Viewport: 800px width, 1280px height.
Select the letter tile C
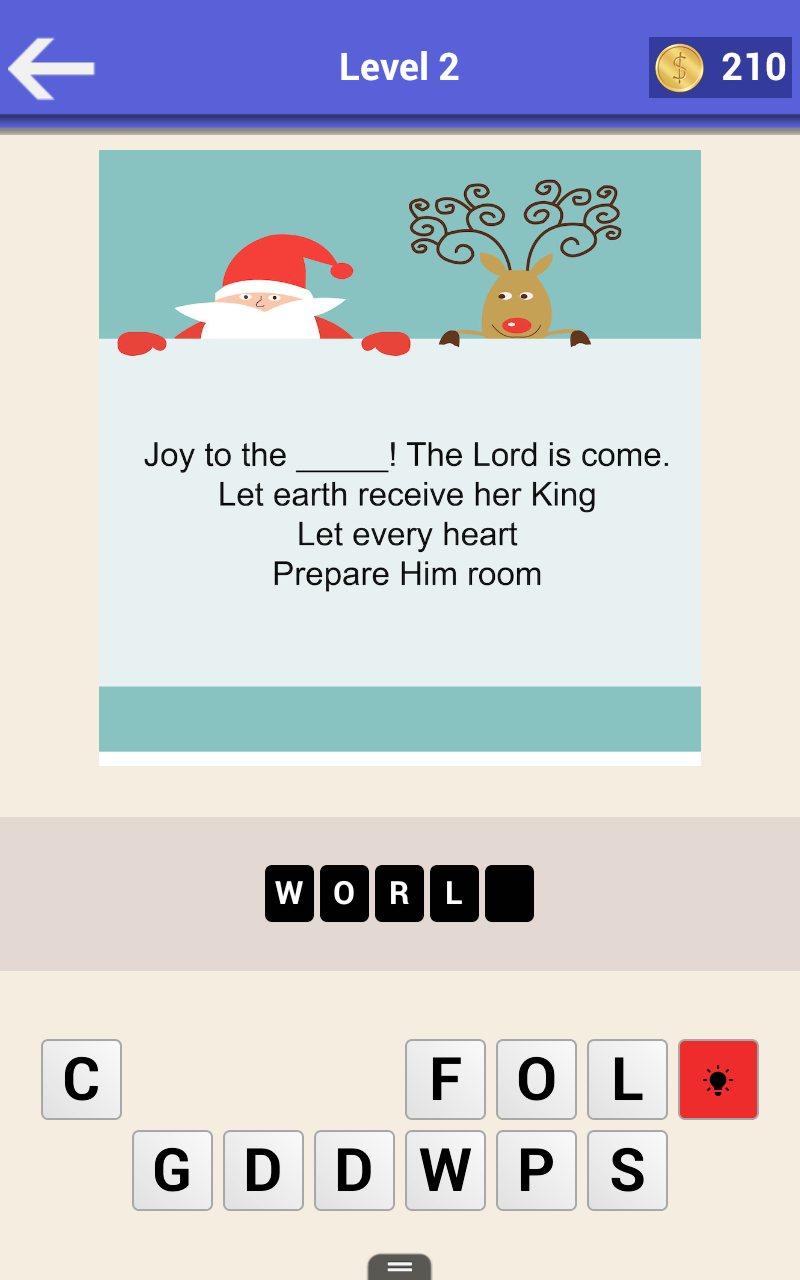[81, 1079]
